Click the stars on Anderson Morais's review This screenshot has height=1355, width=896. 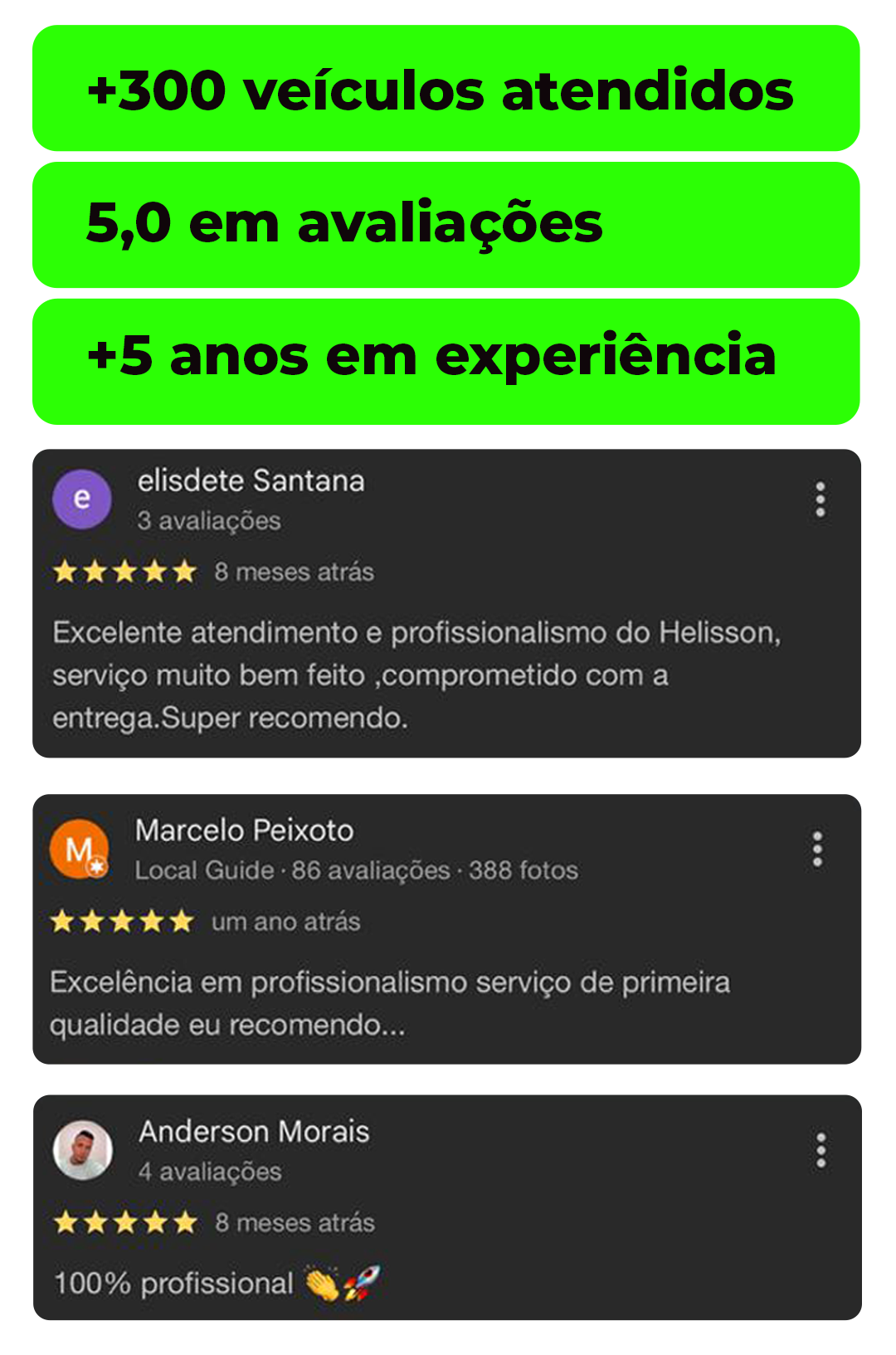[124, 1222]
